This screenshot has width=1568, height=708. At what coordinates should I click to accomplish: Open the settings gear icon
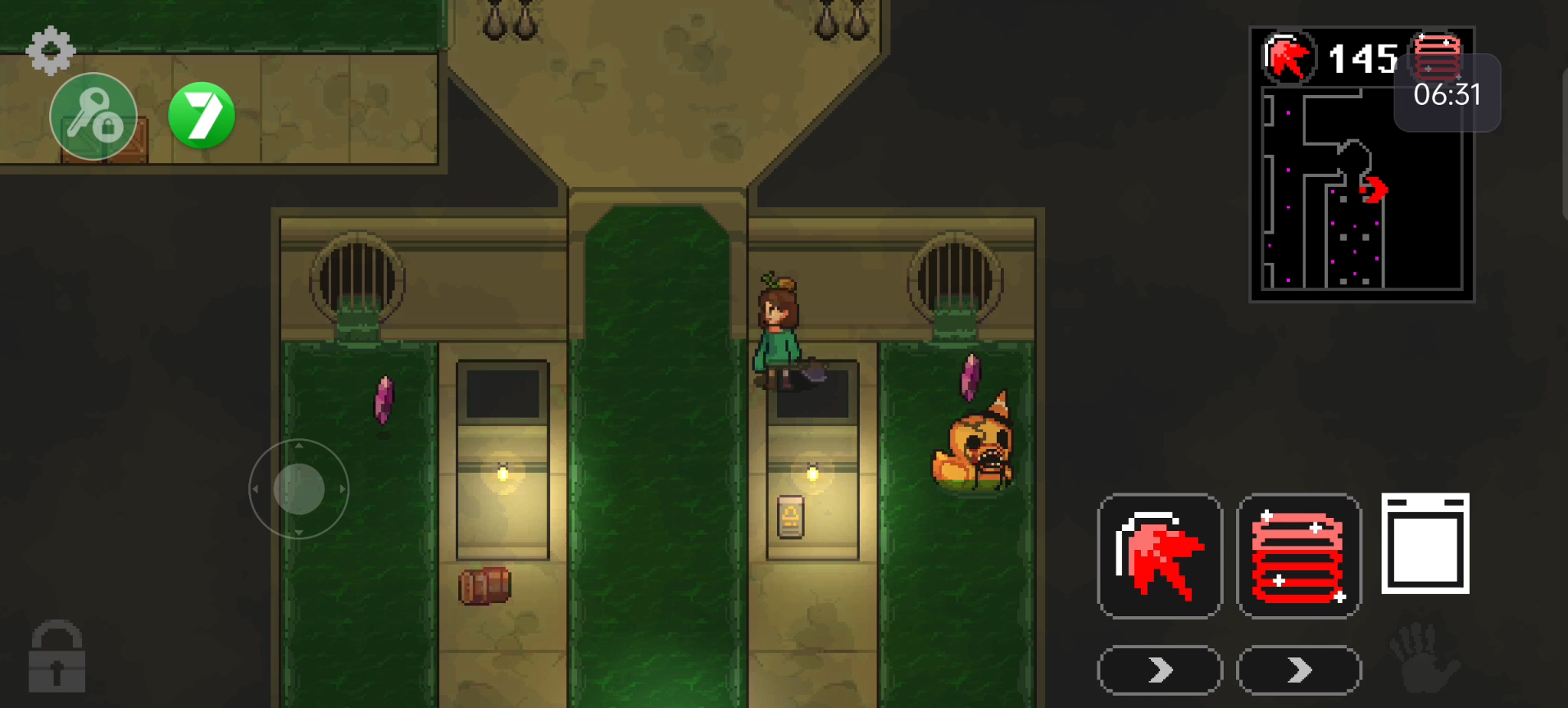tap(51, 50)
